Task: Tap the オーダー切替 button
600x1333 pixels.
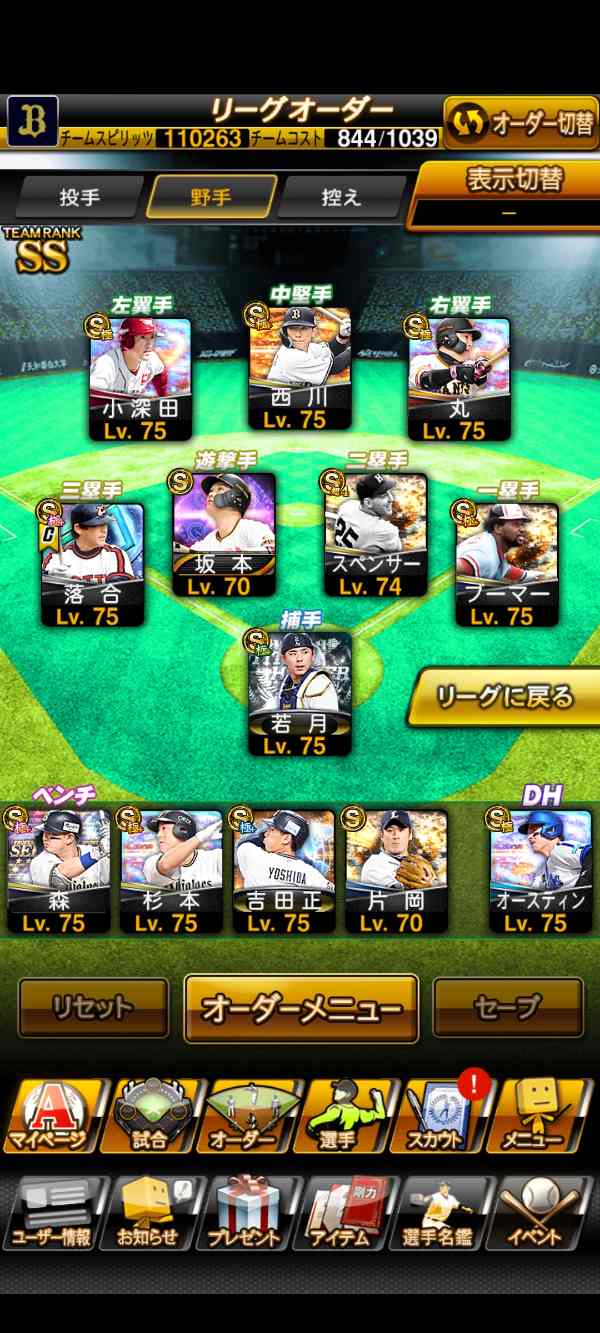Action: [x=521, y=123]
